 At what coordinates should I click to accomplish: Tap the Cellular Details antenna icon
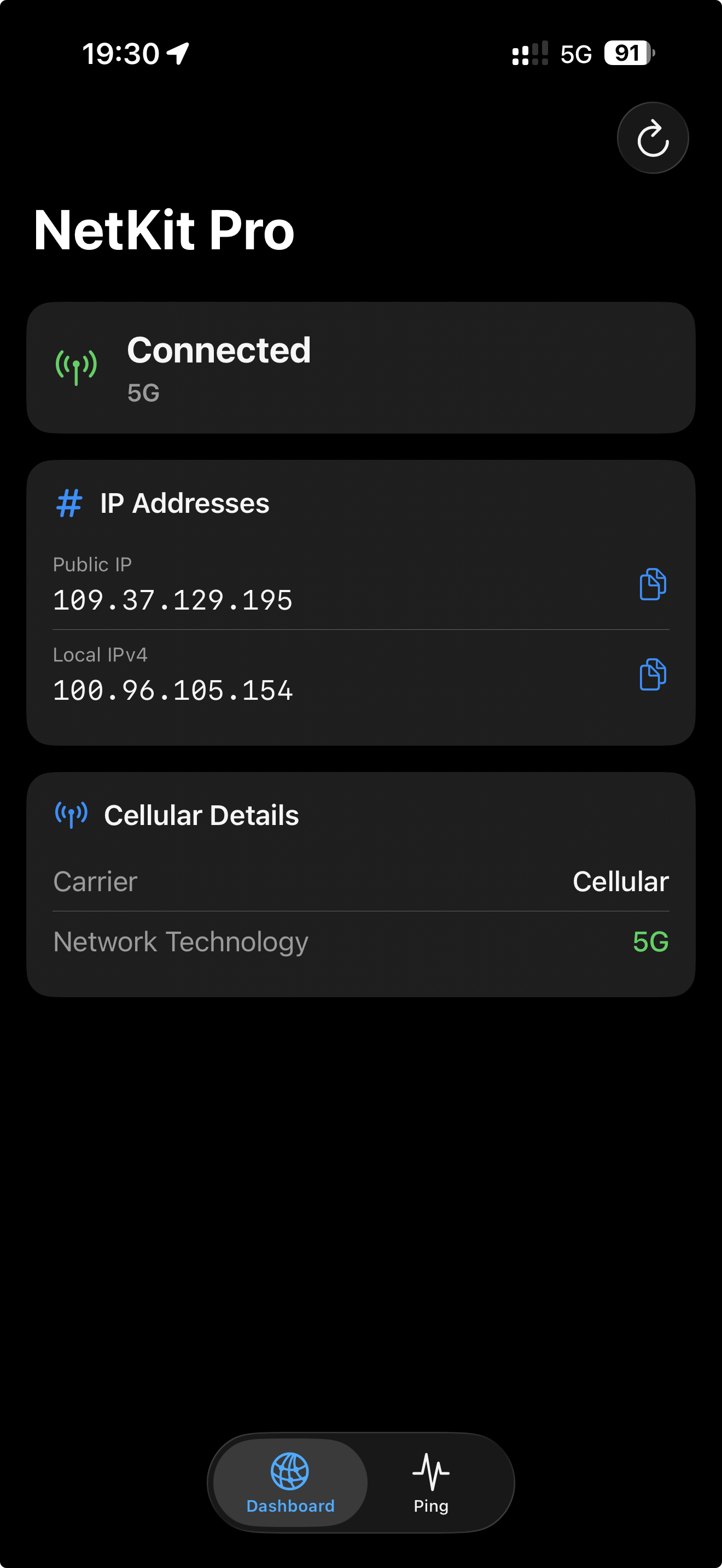point(70,814)
